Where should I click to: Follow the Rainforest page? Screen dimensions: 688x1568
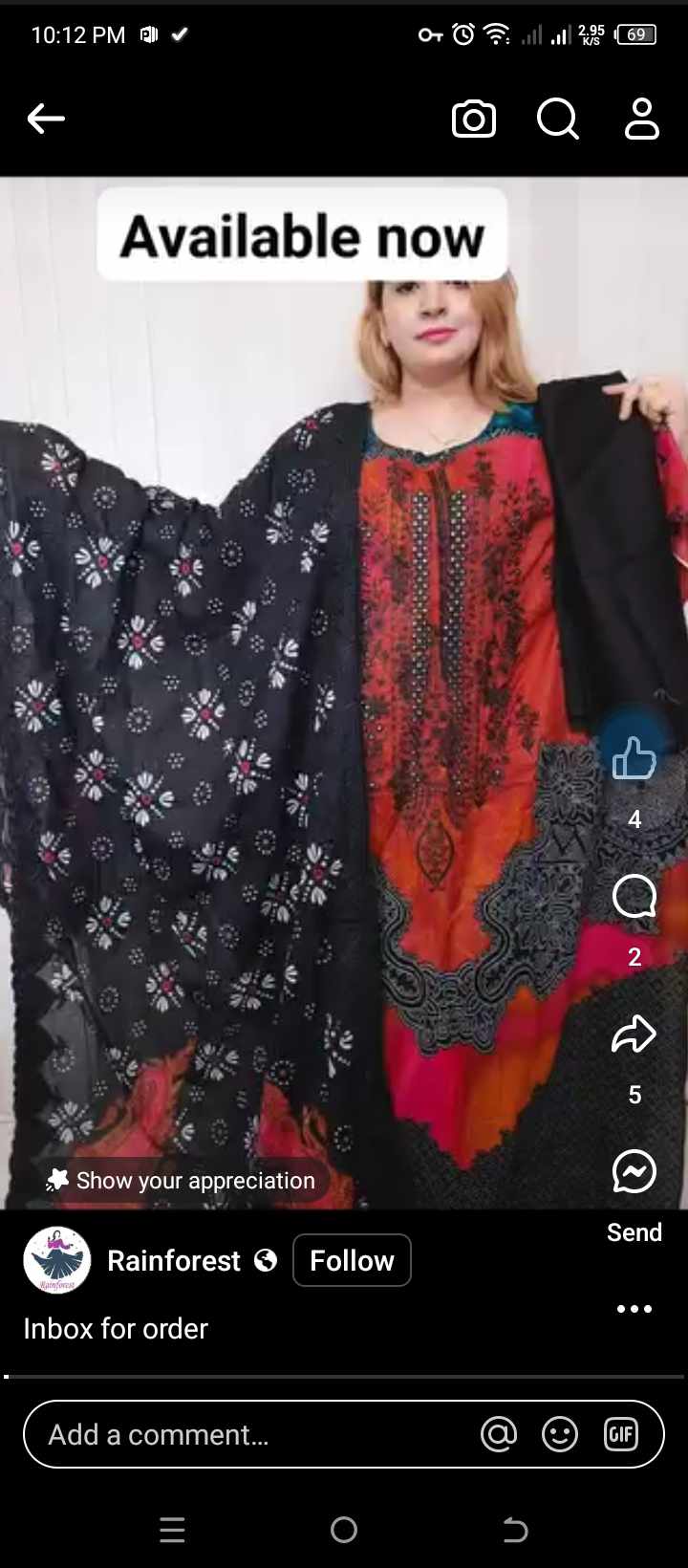pos(352,1260)
